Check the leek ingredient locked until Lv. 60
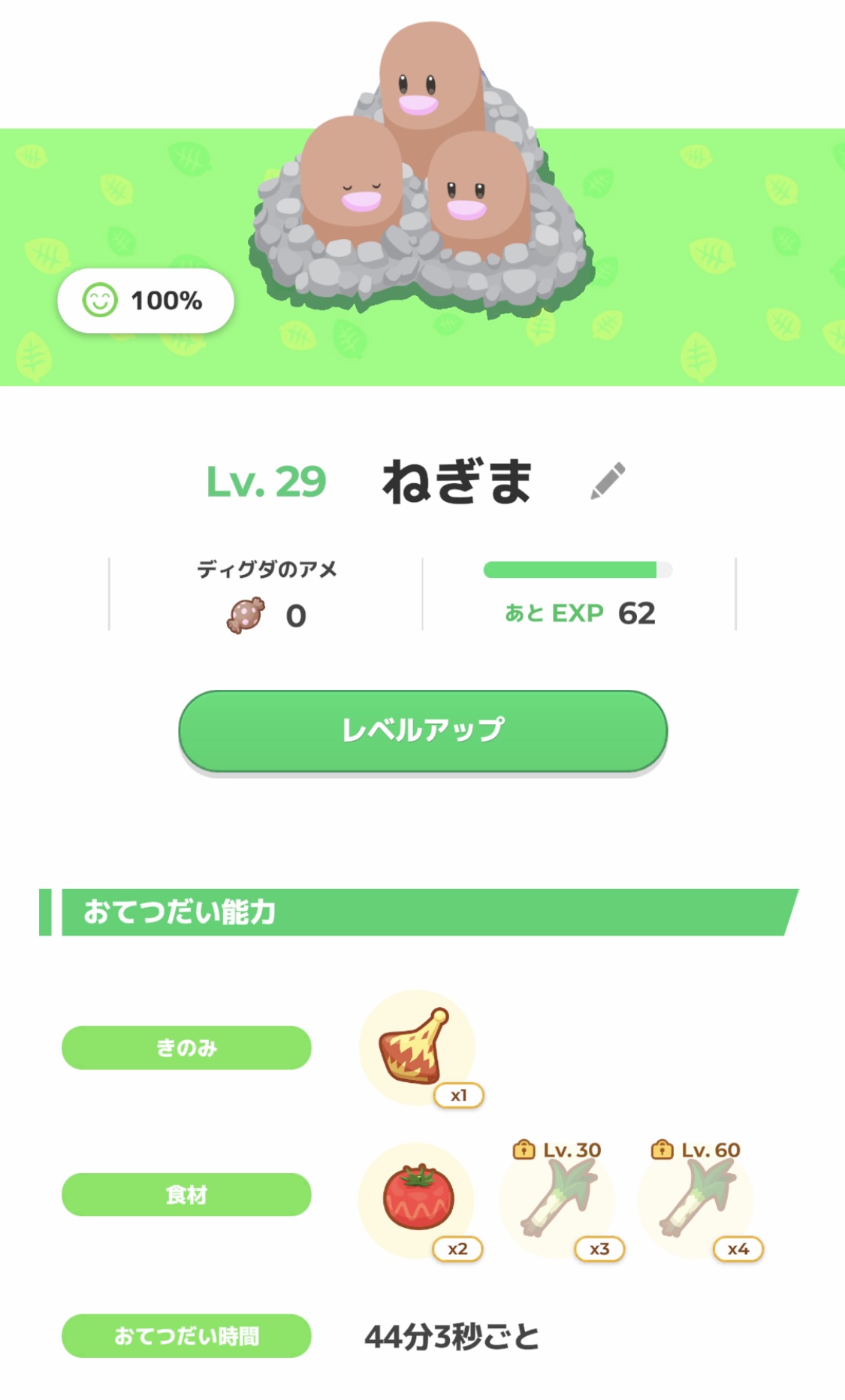The width and height of the screenshot is (845, 1400). click(x=696, y=1199)
